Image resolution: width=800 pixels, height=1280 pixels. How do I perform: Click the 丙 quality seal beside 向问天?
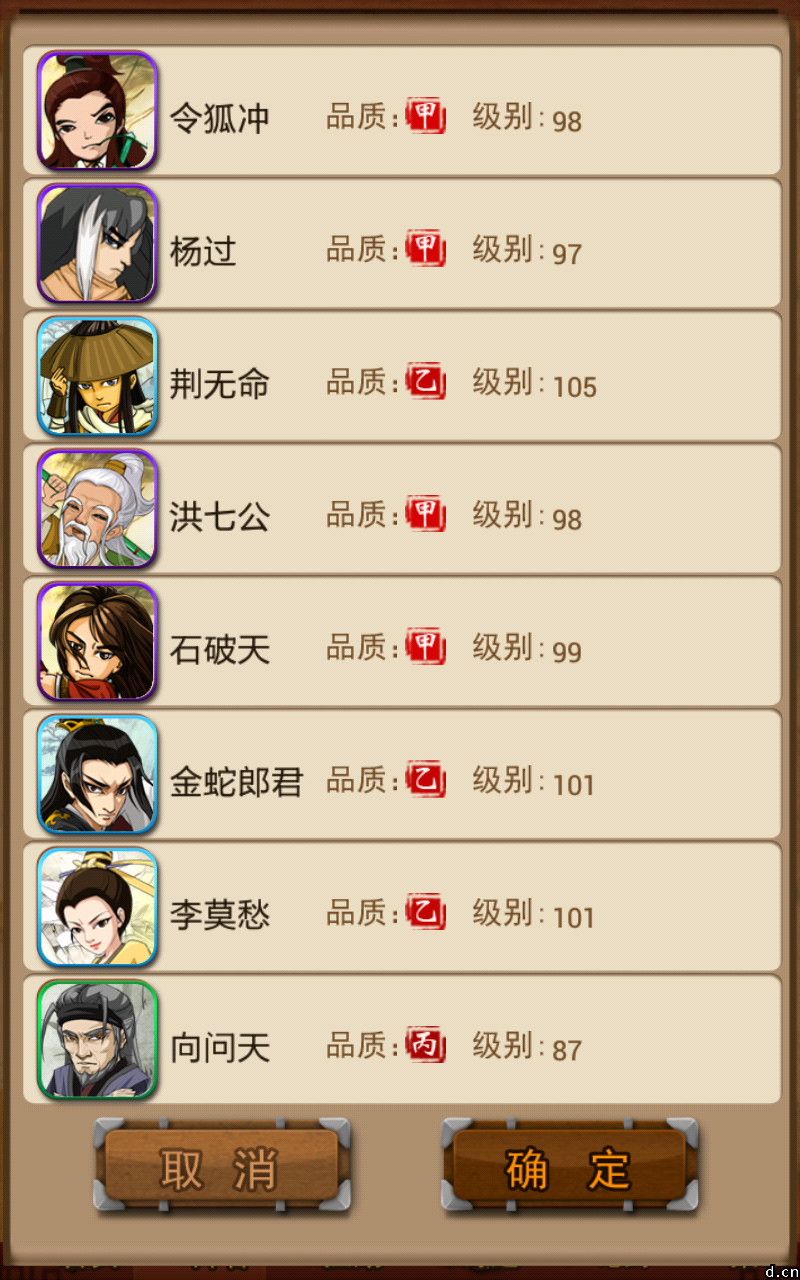(x=424, y=1045)
